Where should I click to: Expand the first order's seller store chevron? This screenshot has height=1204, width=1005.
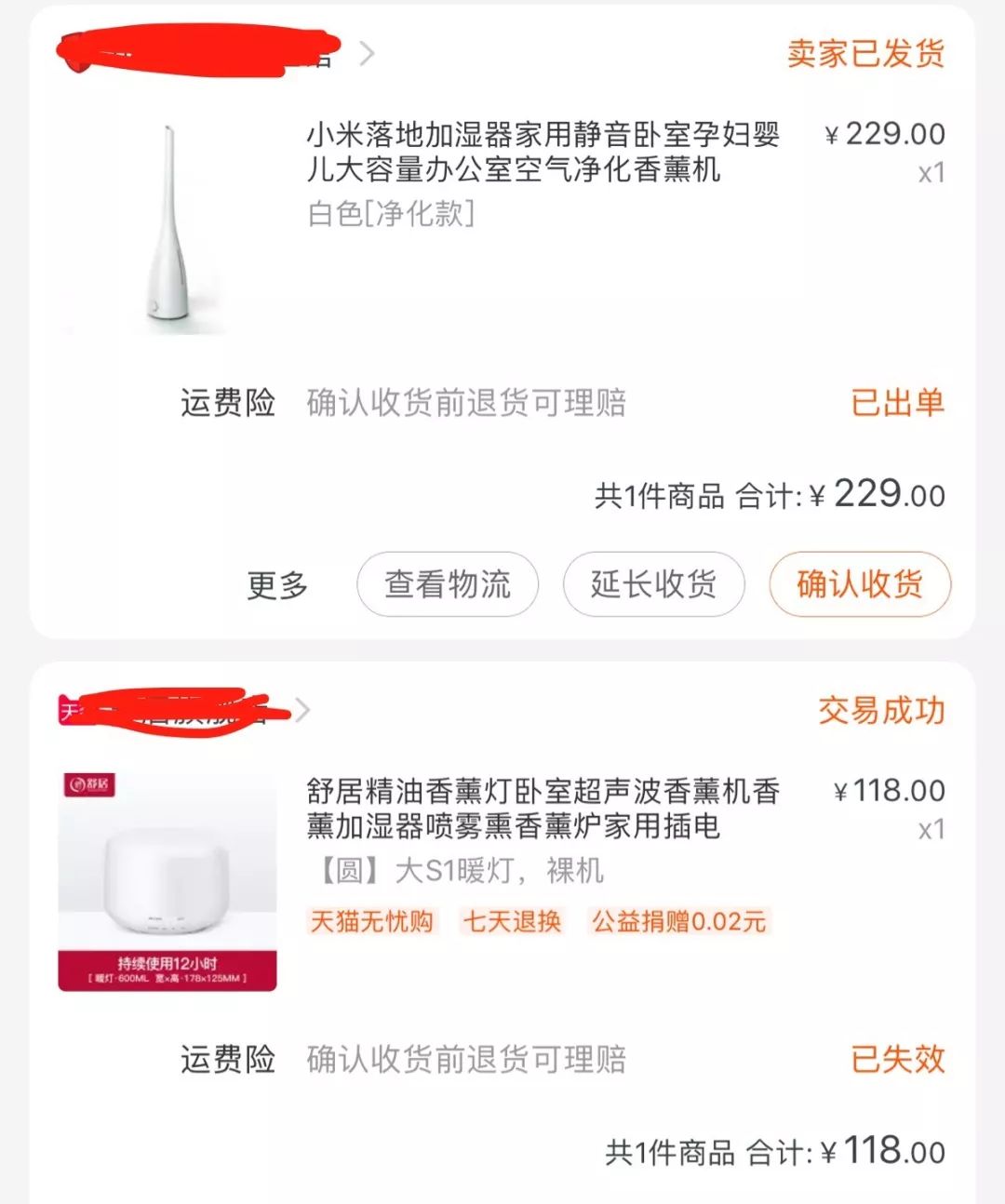click(365, 54)
